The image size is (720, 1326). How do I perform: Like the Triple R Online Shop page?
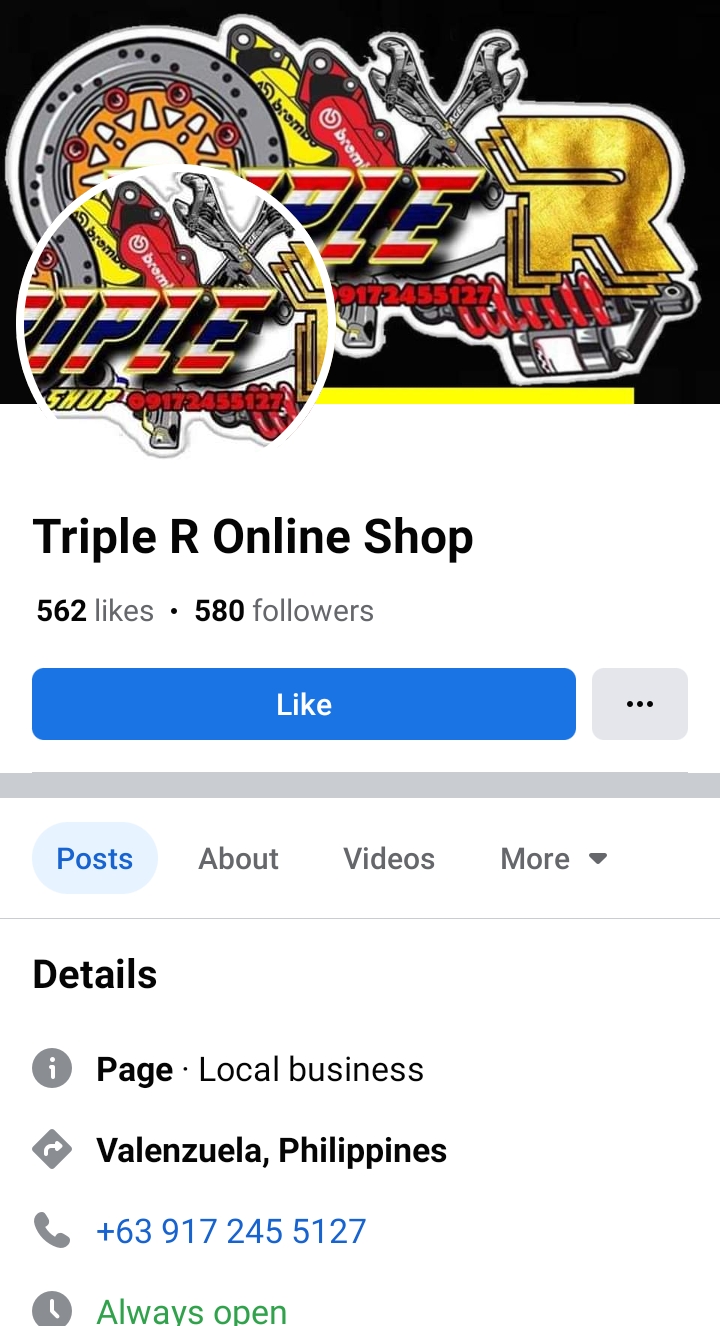(x=303, y=704)
